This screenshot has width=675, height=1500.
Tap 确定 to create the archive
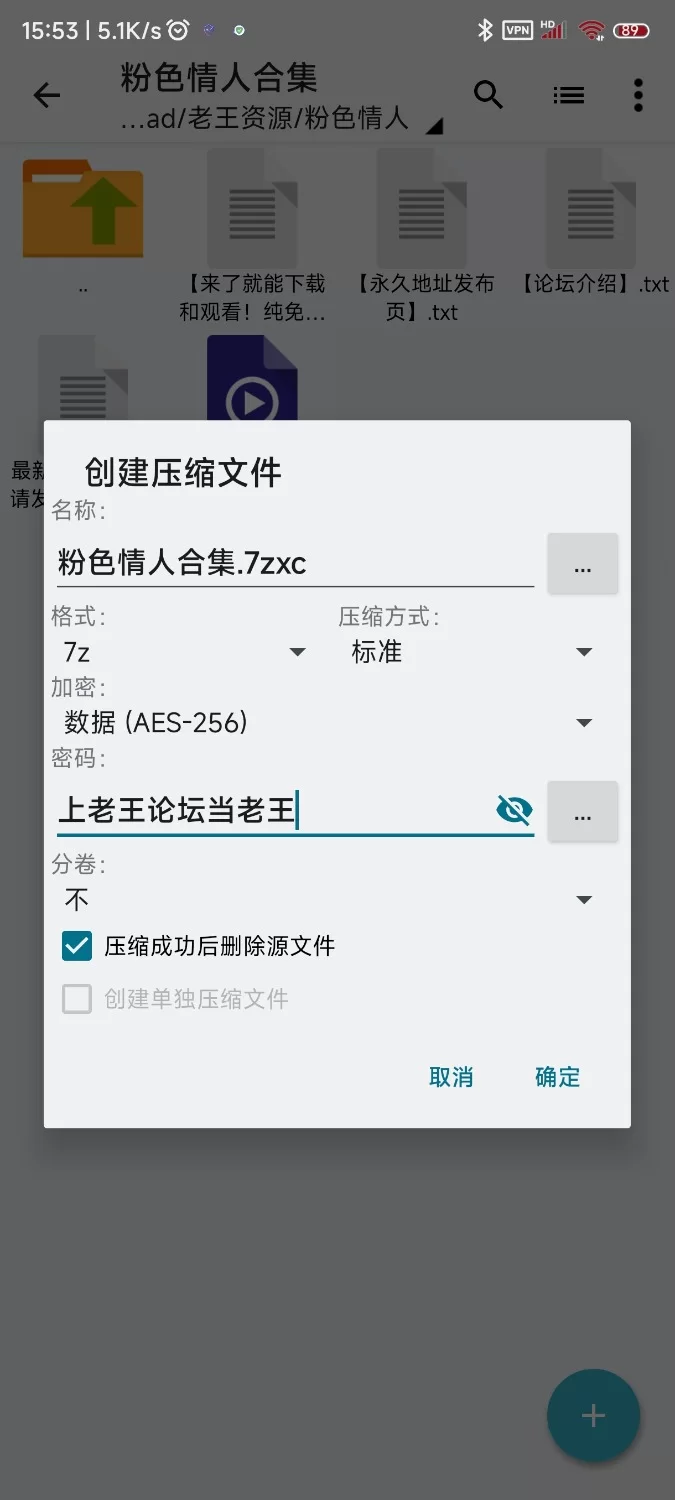(x=557, y=1077)
